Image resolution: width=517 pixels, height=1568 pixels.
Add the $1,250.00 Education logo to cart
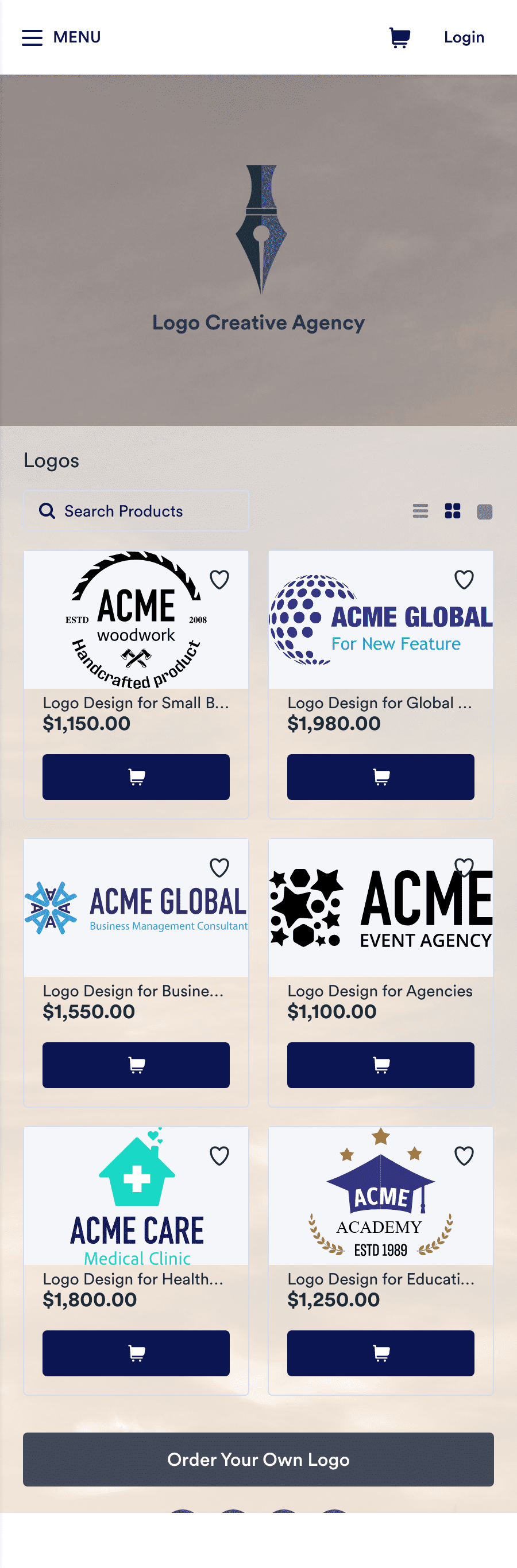coord(381,1353)
